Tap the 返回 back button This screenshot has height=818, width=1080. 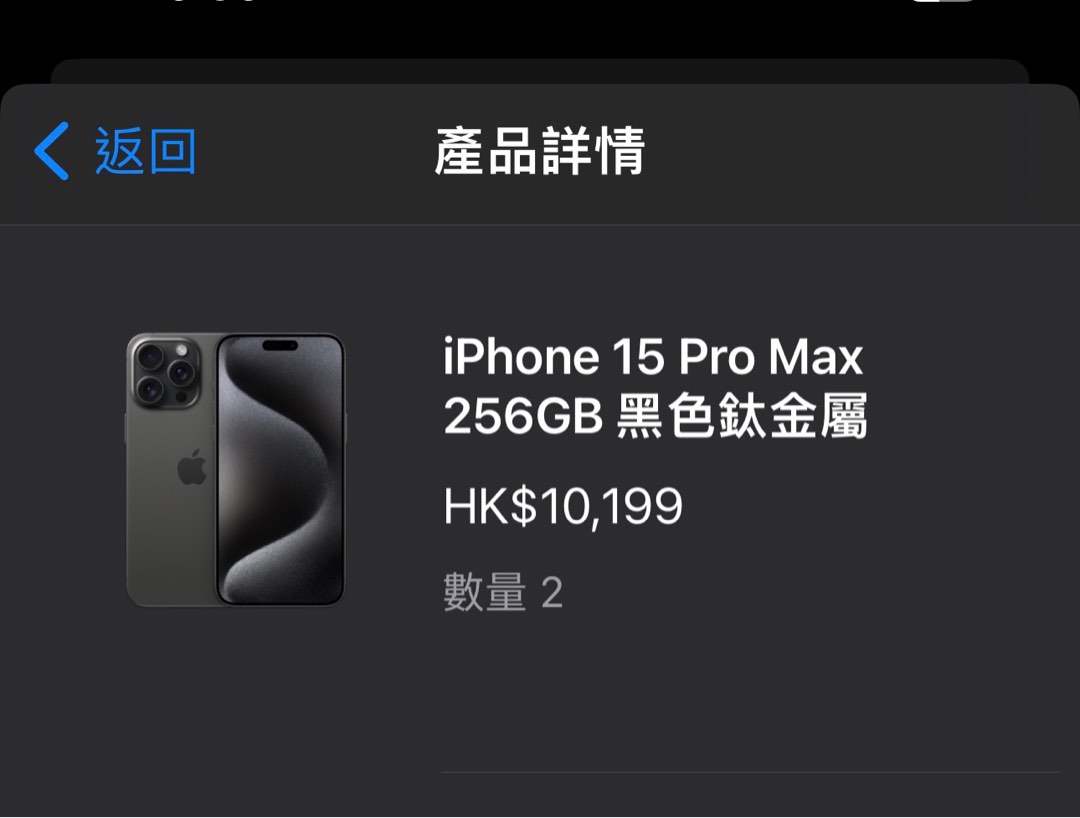tap(116, 152)
